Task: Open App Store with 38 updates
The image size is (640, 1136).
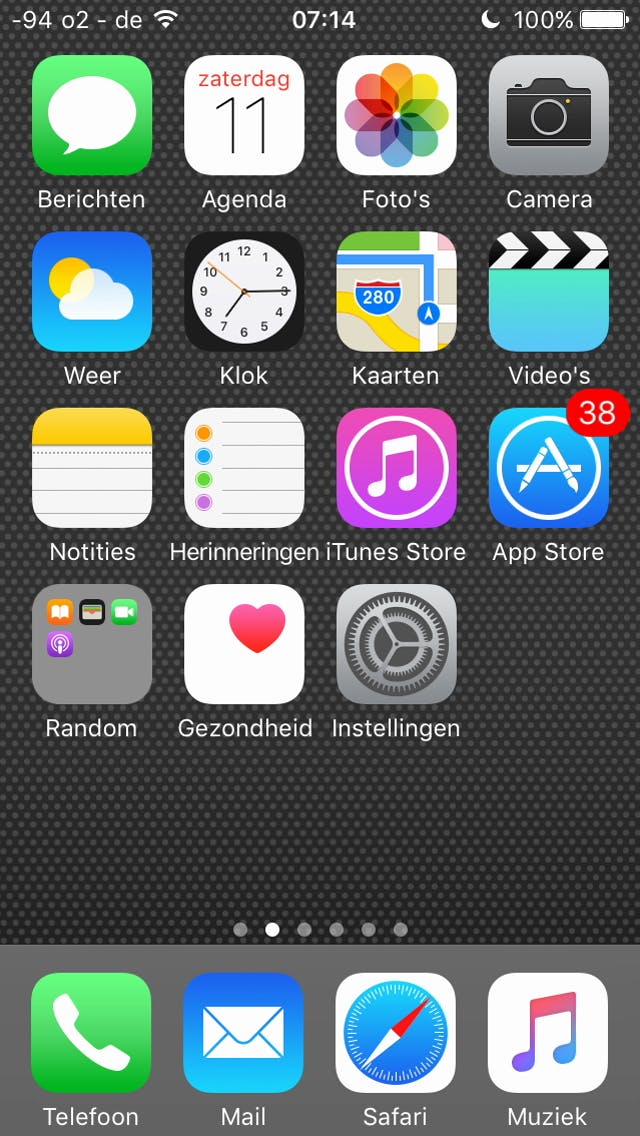Action: pyautogui.click(x=548, y=468)
